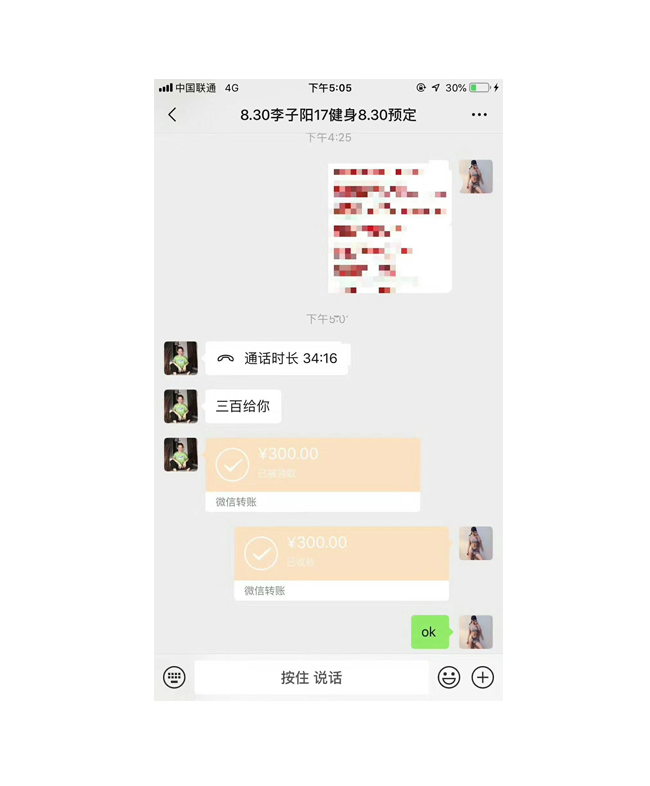View own avatar beside ok message
Screen dimensions: 650x786
click(476, 632)
